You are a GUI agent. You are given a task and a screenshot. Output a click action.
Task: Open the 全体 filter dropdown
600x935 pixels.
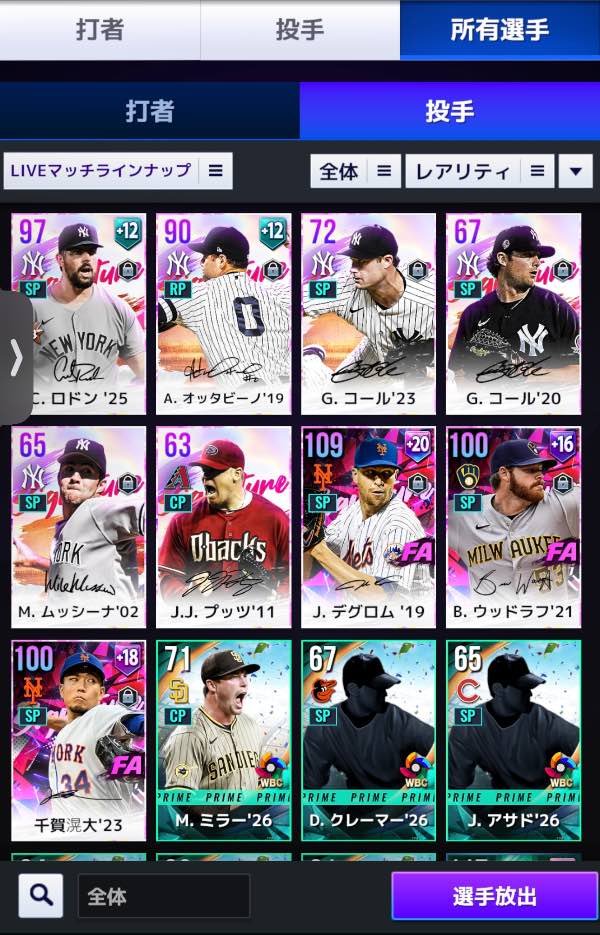[x=355, y=171]
